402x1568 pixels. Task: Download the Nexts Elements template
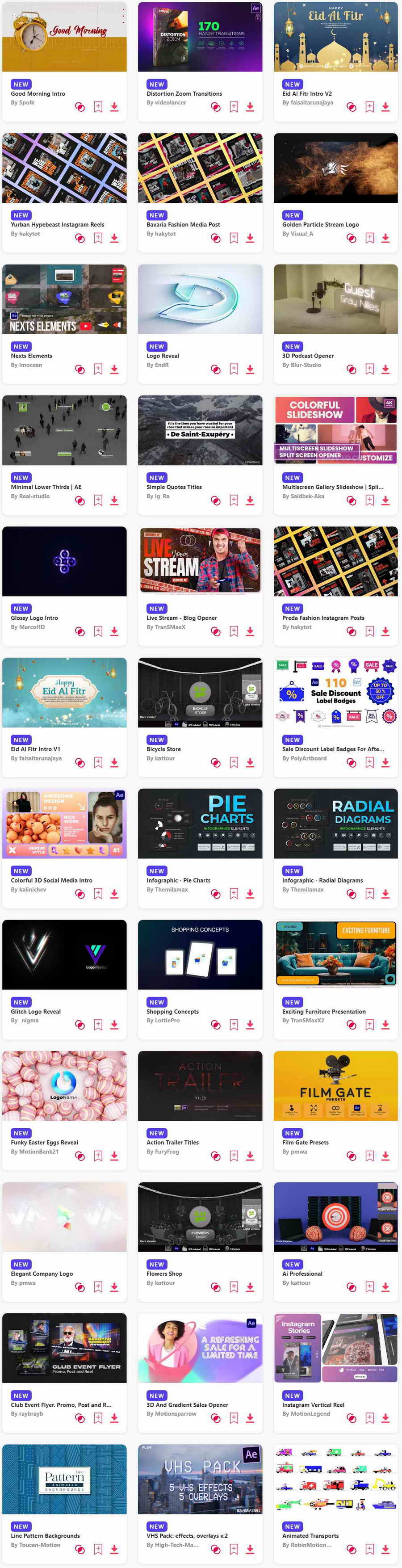pos(114,370)
